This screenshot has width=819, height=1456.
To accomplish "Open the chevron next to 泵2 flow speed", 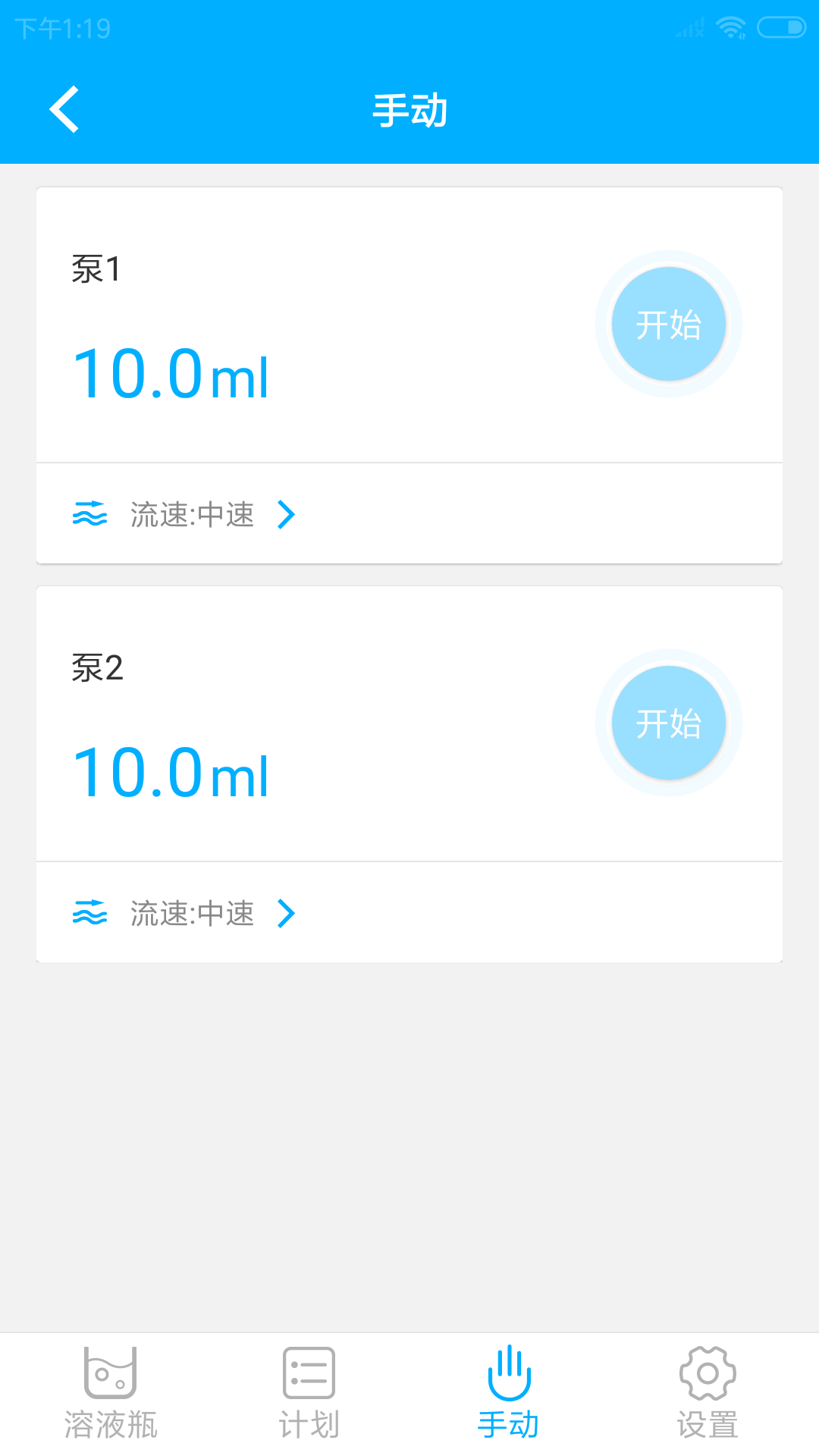I will [286, 914].
